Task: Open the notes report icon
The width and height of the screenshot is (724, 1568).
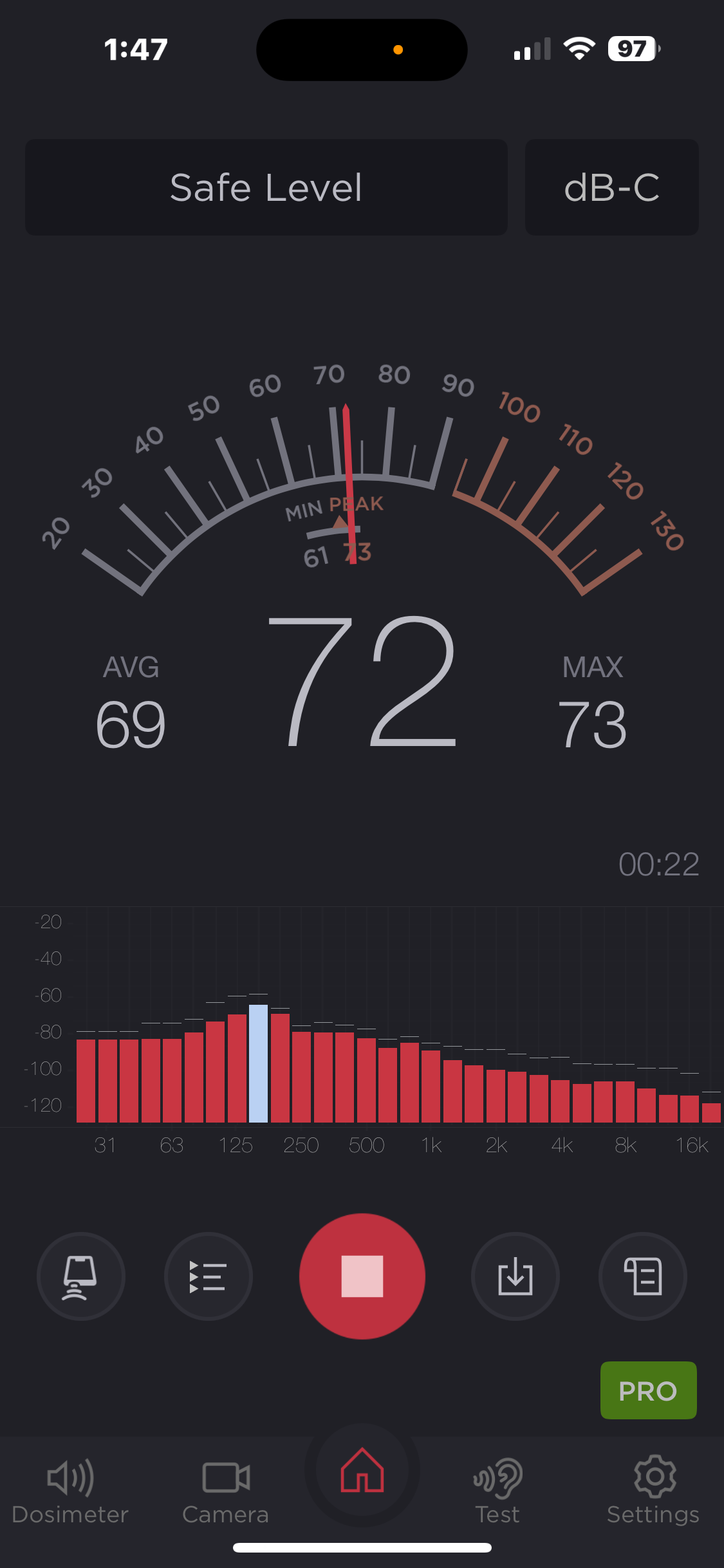Action: [x=642, y=1276]
